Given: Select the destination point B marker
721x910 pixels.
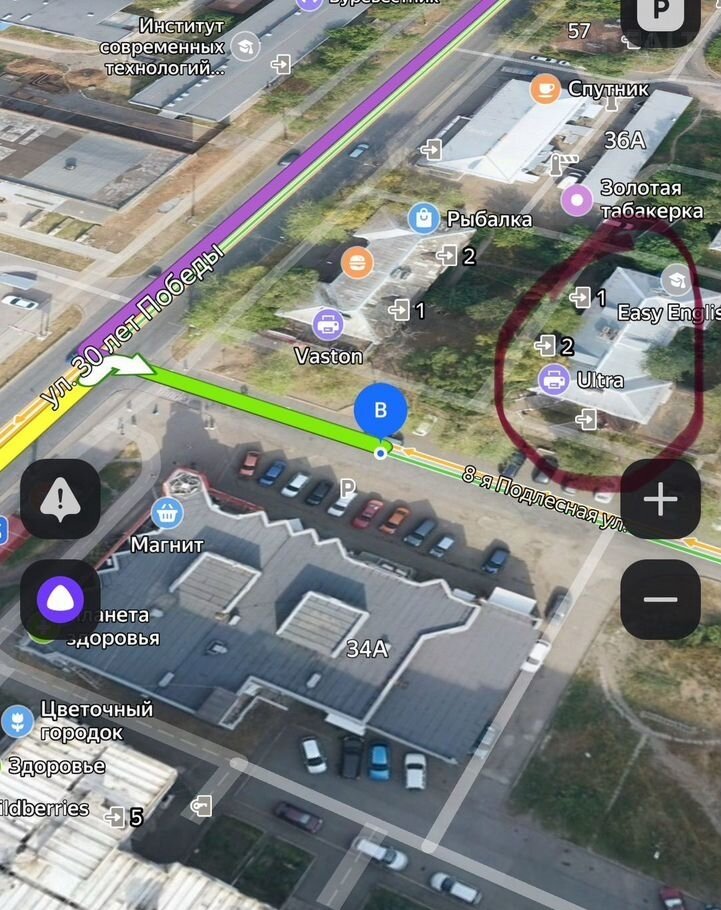Looking at the screenshot, I should [x=380, y=410].
